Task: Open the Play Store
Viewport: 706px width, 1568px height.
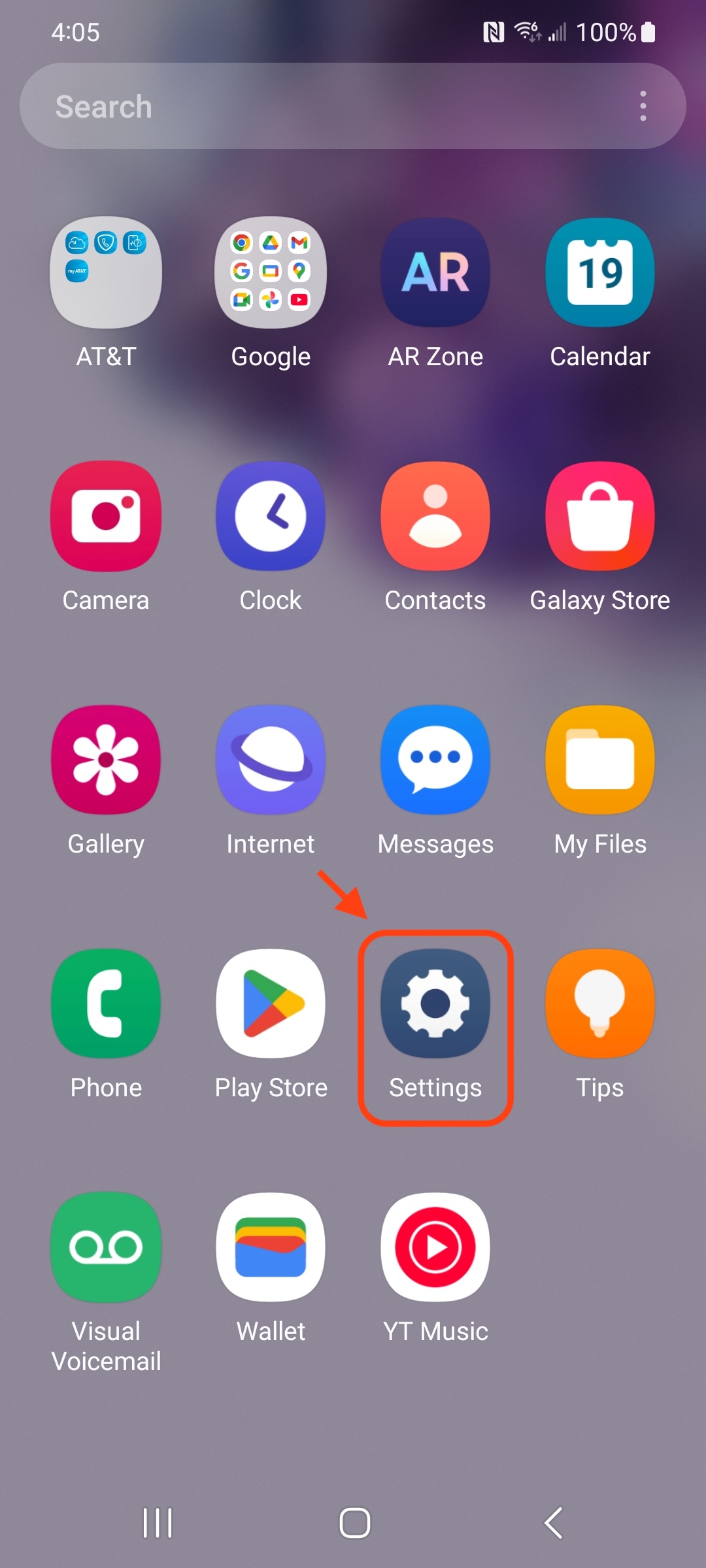Action: (271, 1004)
